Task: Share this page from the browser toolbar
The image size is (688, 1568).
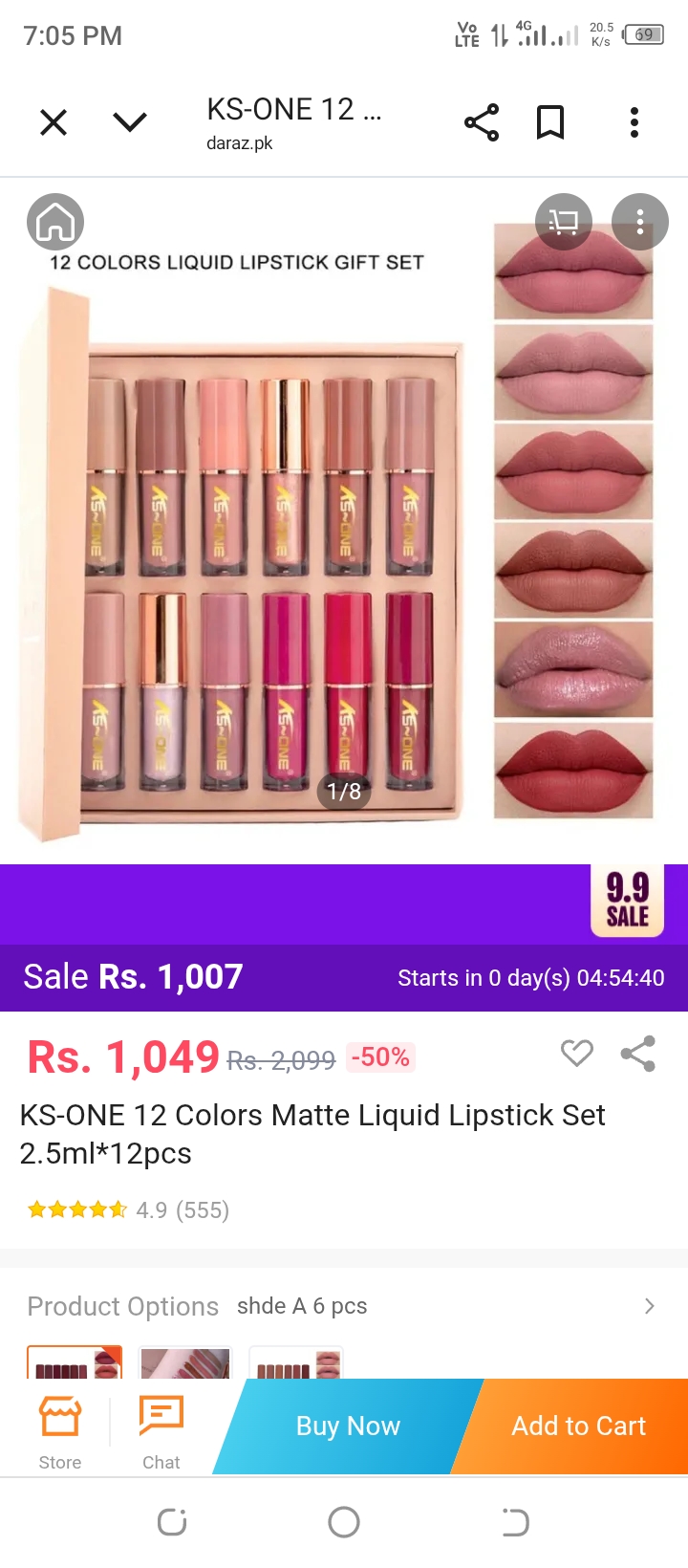Action: coord(482,122)
